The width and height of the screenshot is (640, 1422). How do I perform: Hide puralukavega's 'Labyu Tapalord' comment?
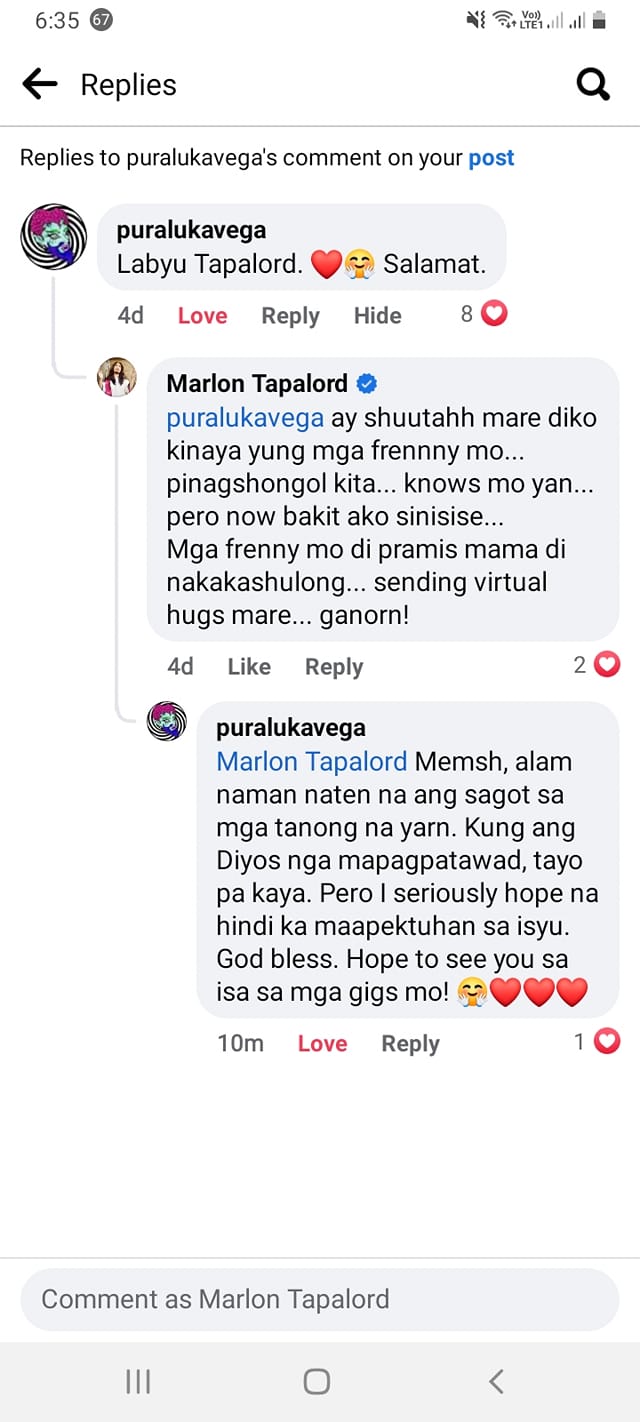coord(377,316)
